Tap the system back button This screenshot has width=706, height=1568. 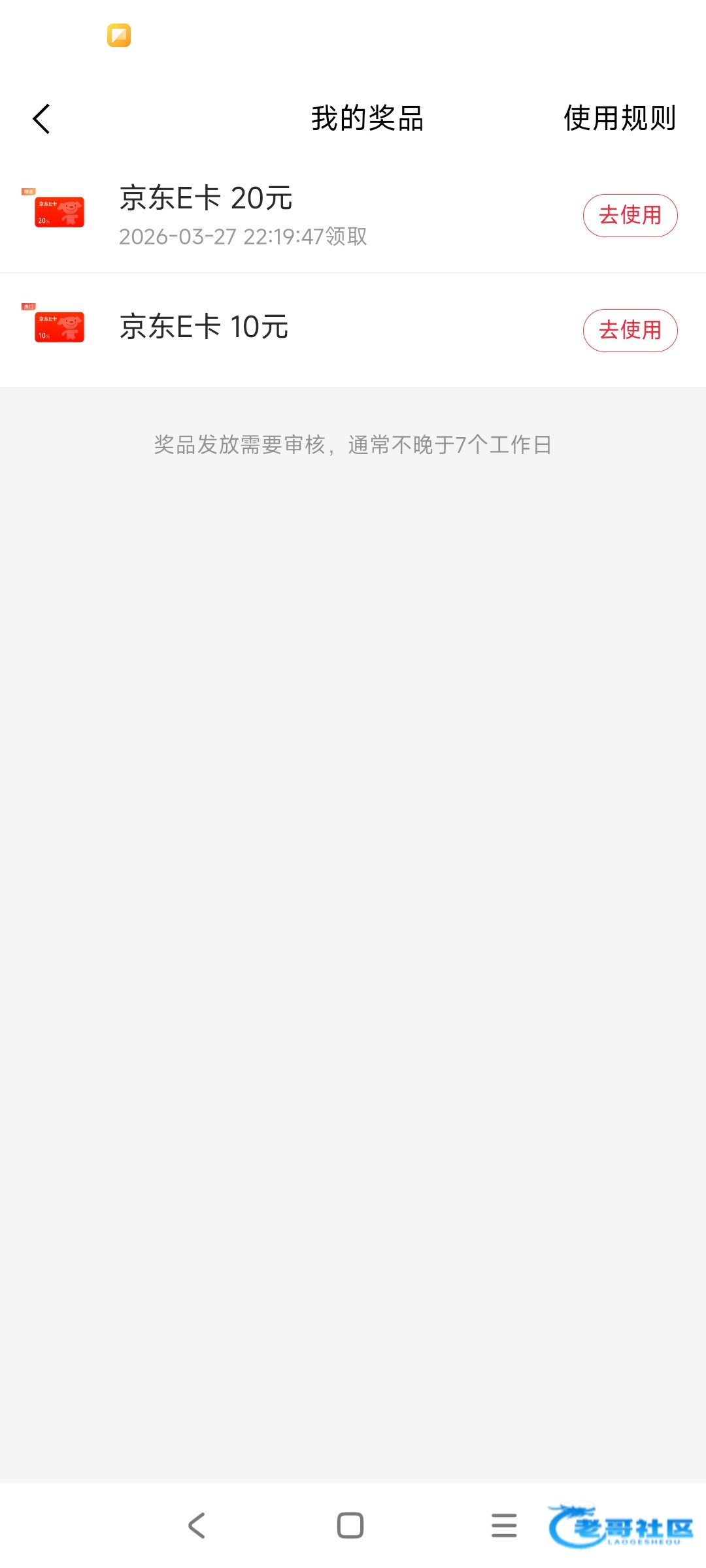click(197, 1526)
